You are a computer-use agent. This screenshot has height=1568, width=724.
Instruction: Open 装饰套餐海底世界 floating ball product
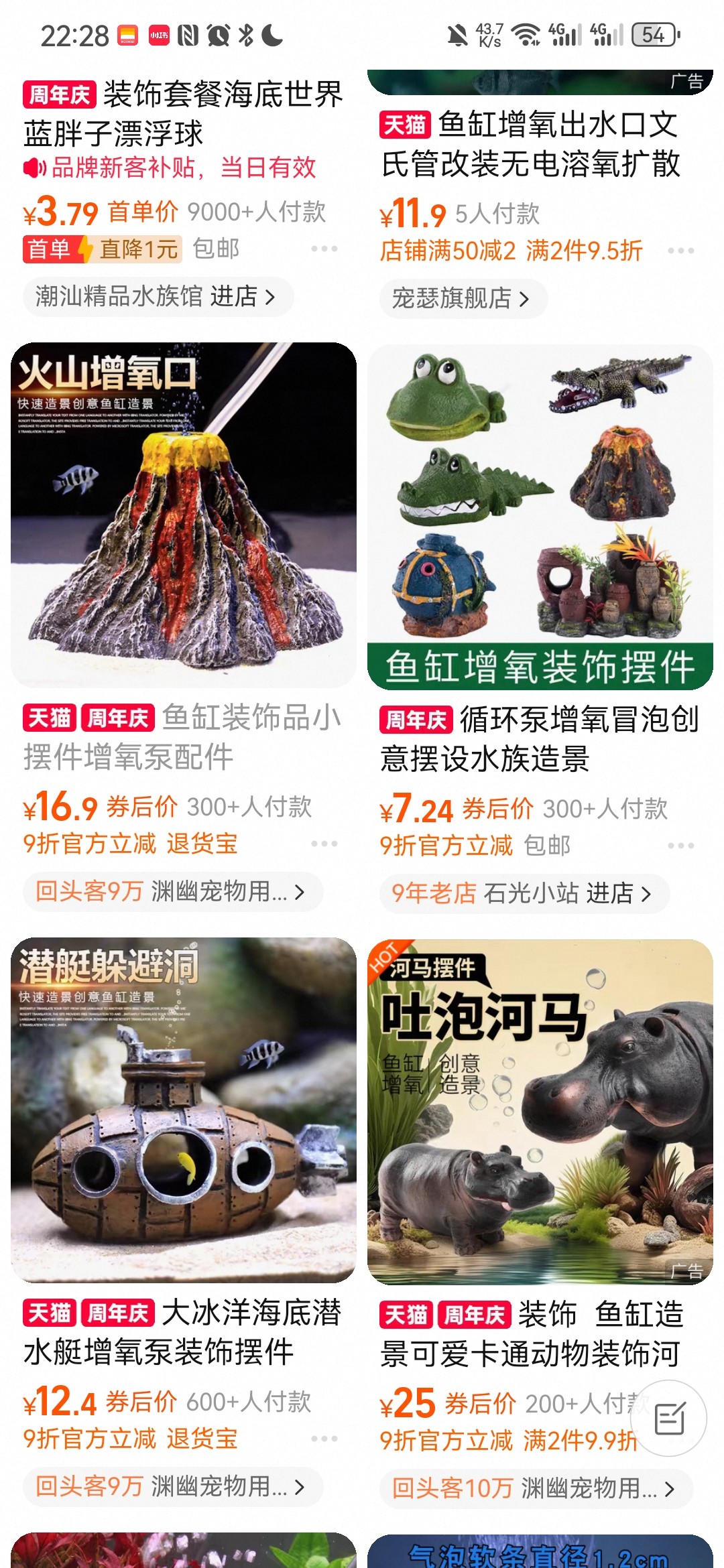coord(183,113)
